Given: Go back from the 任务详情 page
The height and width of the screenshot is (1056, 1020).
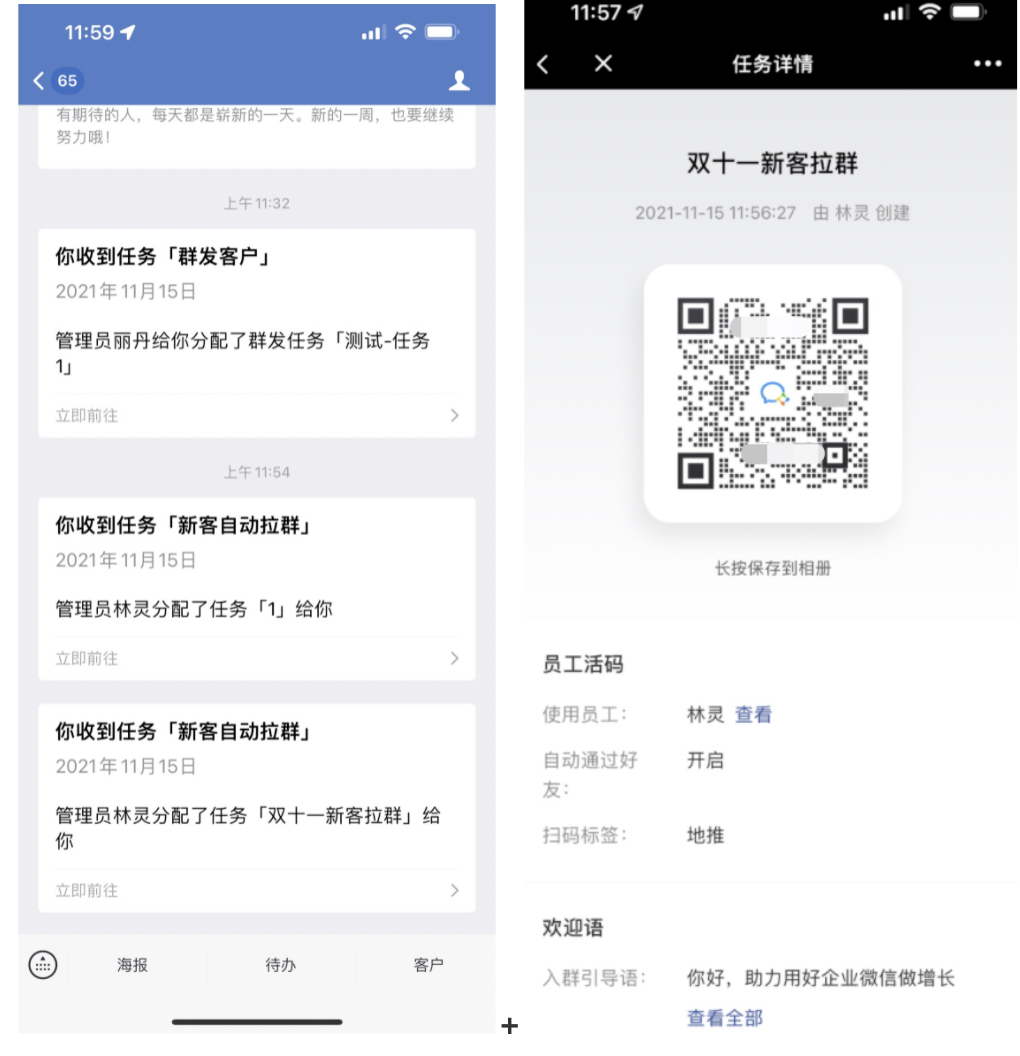Looking at the screenshot, I should coord(543,64).
